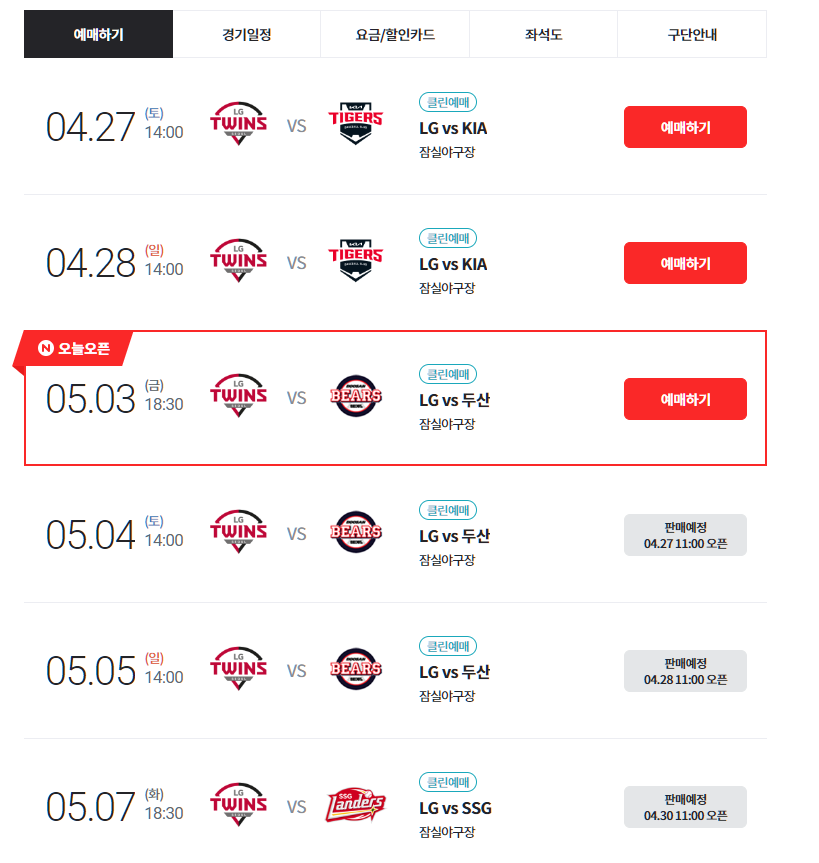Click the Doosan Bears logo on May 4 row
819x863 pixels.
pos(356,529)
